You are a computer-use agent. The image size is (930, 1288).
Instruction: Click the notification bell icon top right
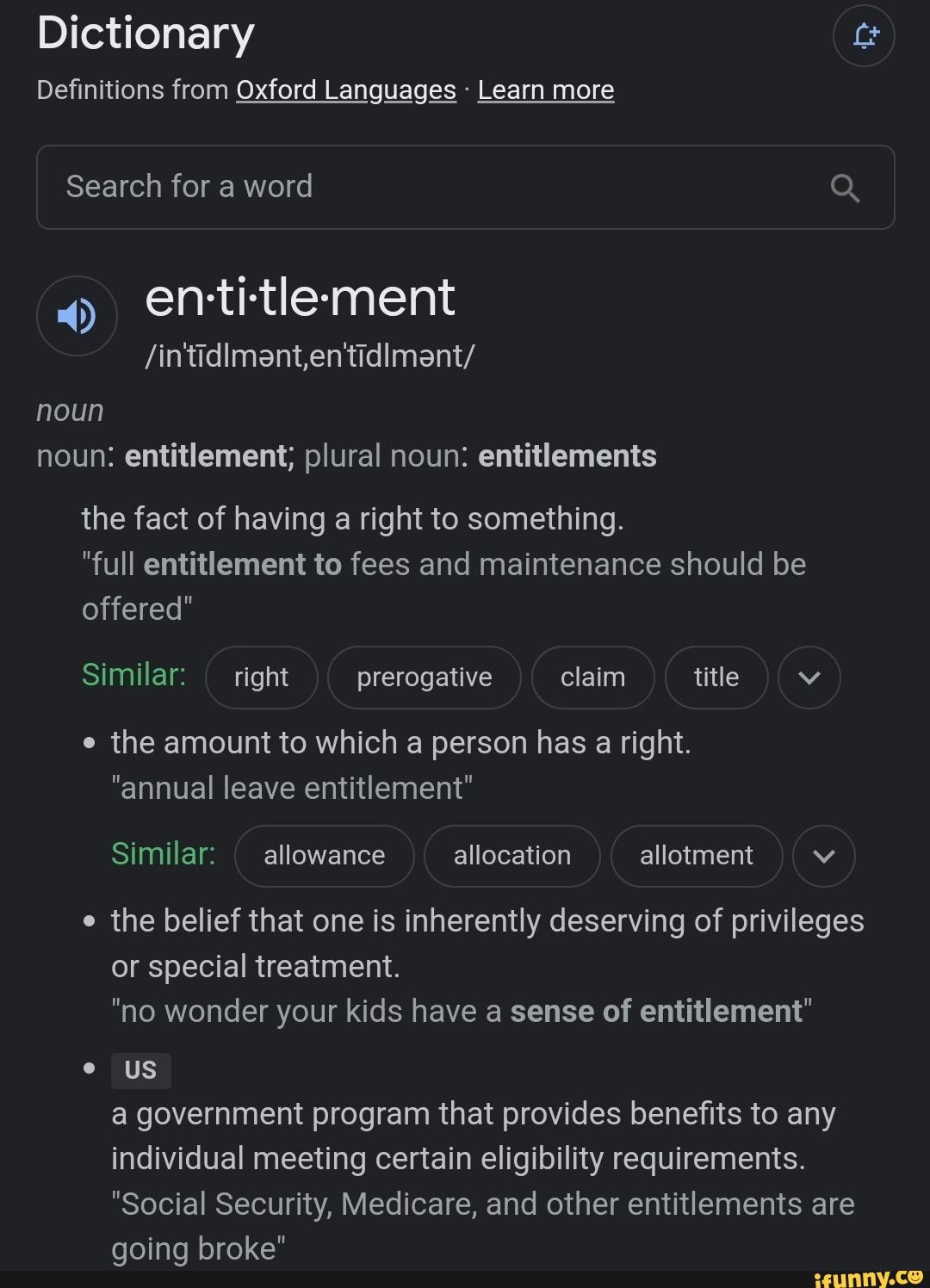(864, 35)
